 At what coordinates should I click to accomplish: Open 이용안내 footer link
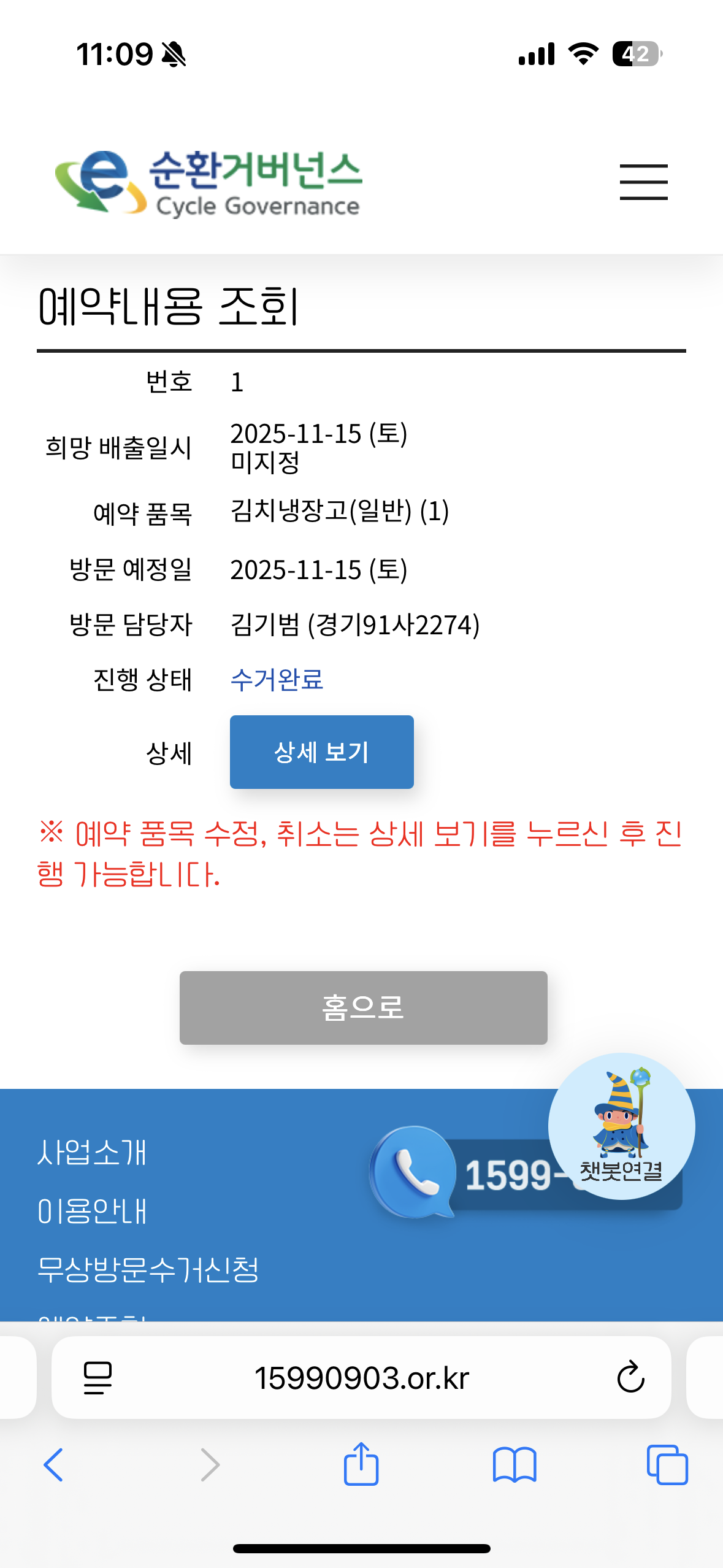(92, 1211)
